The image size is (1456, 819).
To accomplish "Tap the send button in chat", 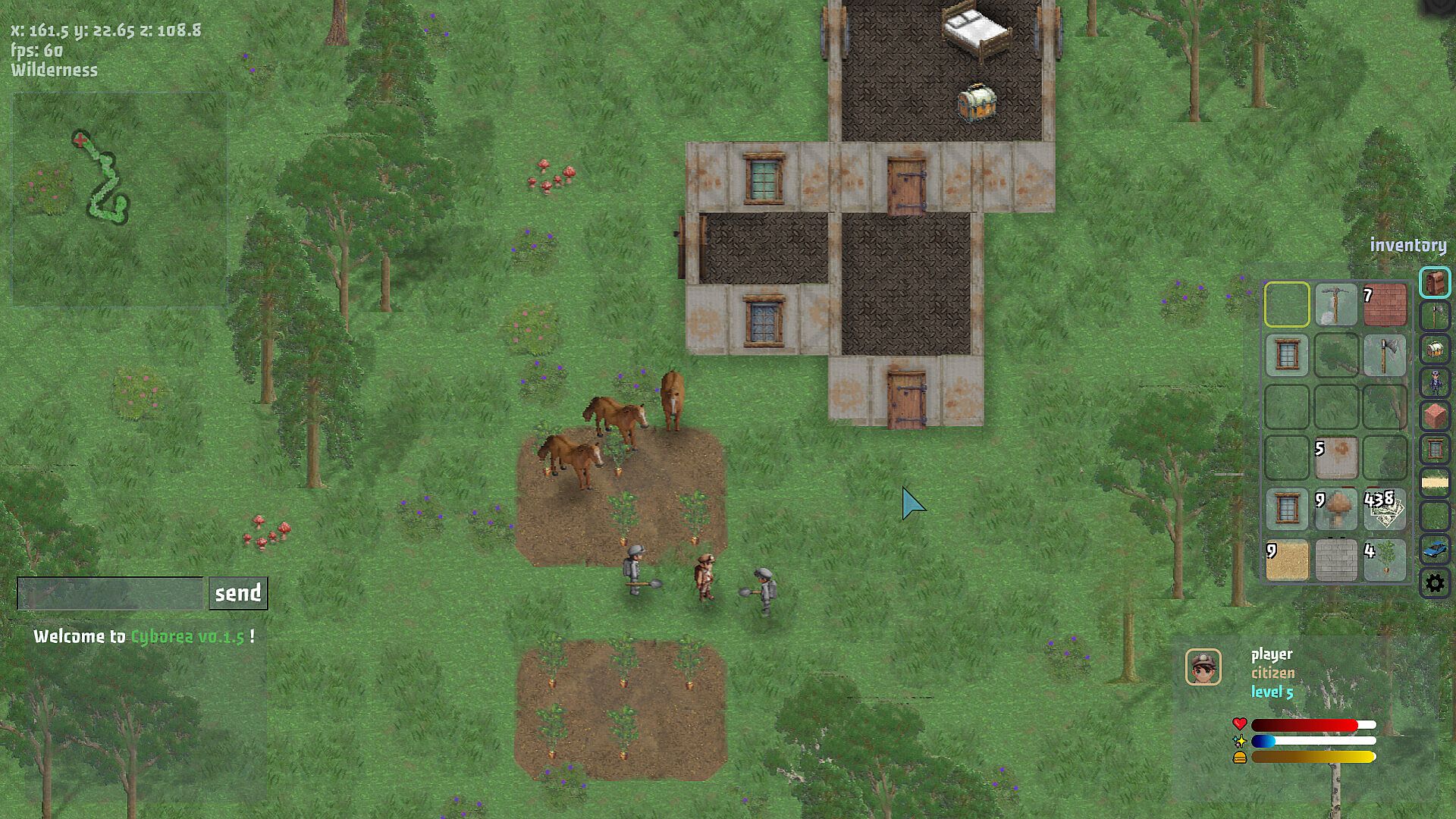I will pyautogui.click(x=238, y=593).
